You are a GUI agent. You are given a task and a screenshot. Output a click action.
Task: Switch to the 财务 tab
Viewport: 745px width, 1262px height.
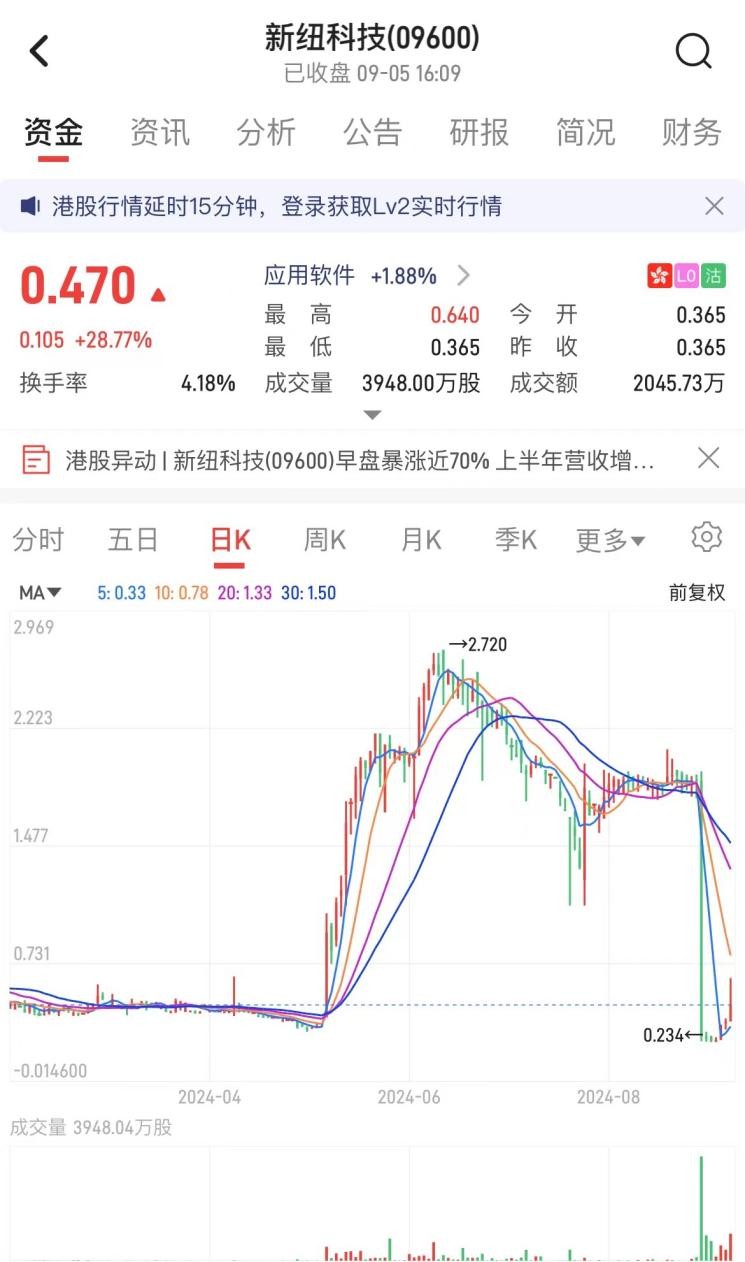[x=689, y=132]
